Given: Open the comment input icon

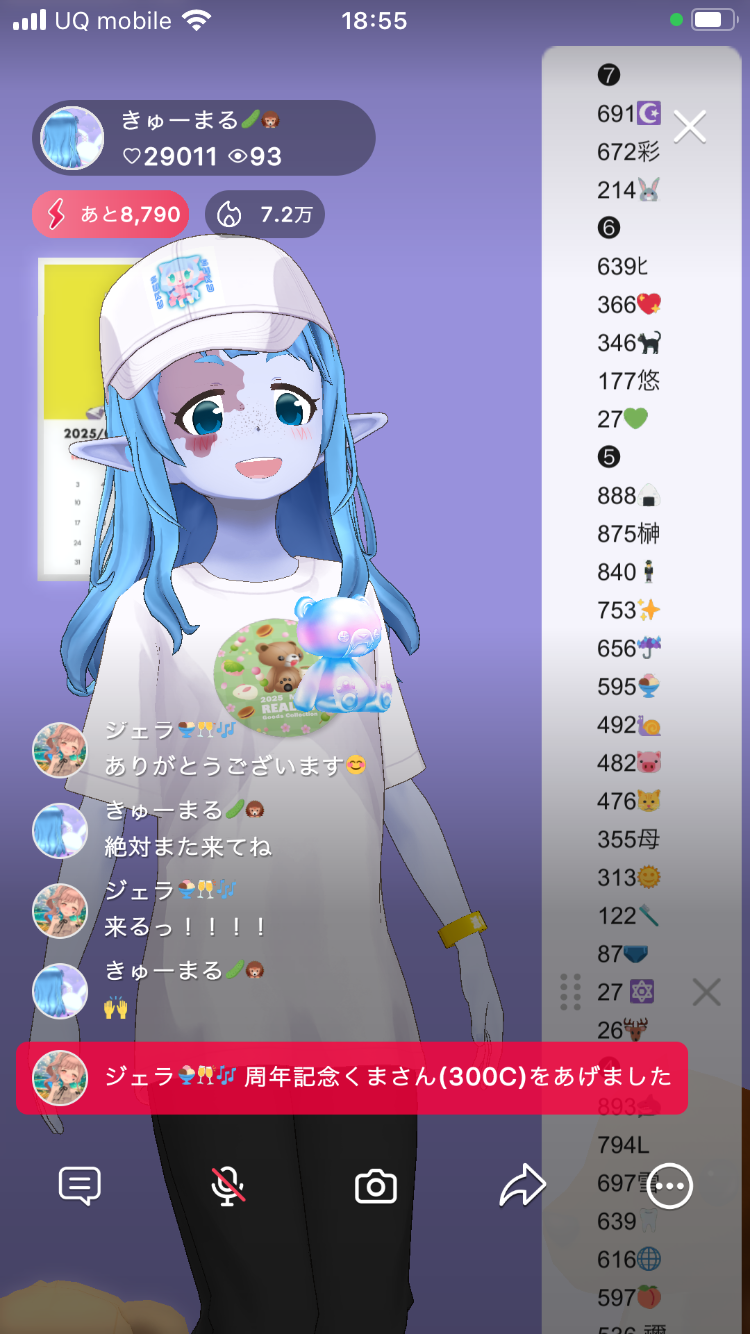Looking at the screenshot, I should point(80,1187).
